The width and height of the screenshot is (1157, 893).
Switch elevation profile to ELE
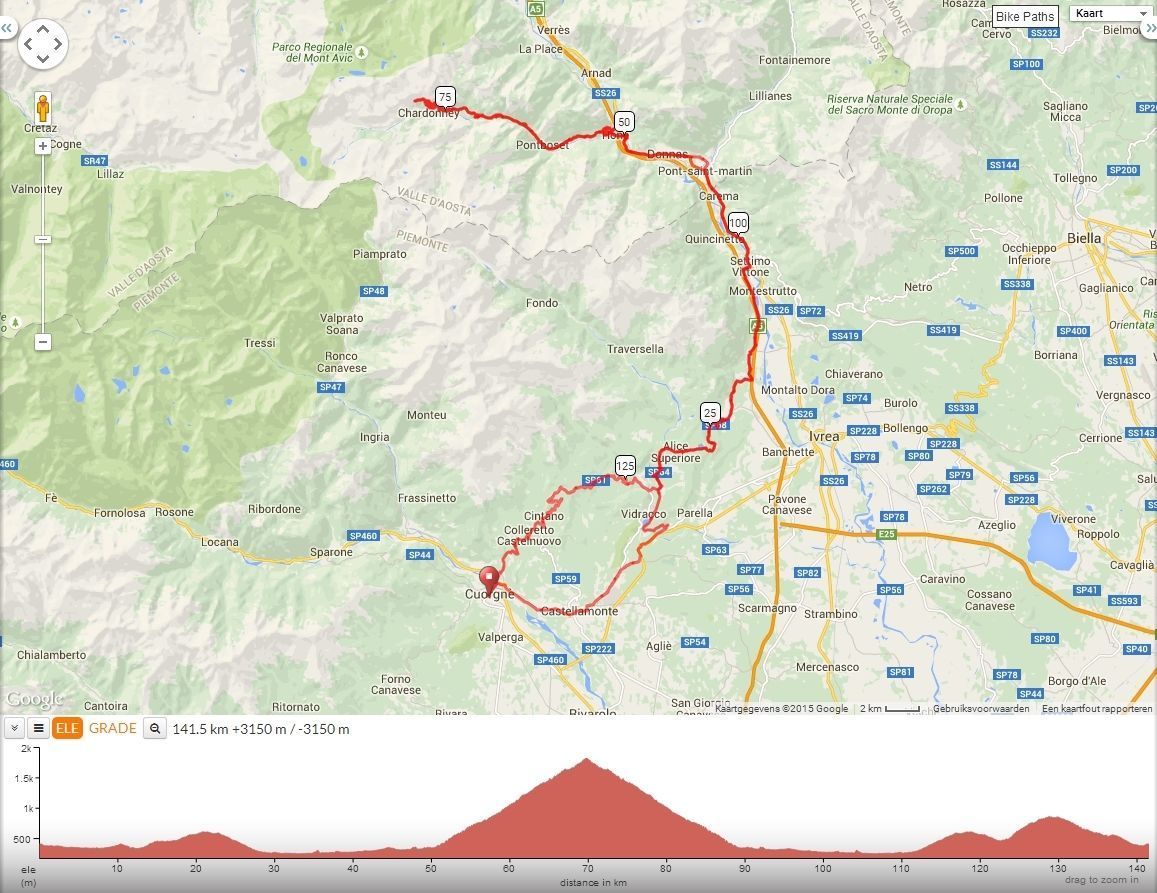tap(67, 728)
